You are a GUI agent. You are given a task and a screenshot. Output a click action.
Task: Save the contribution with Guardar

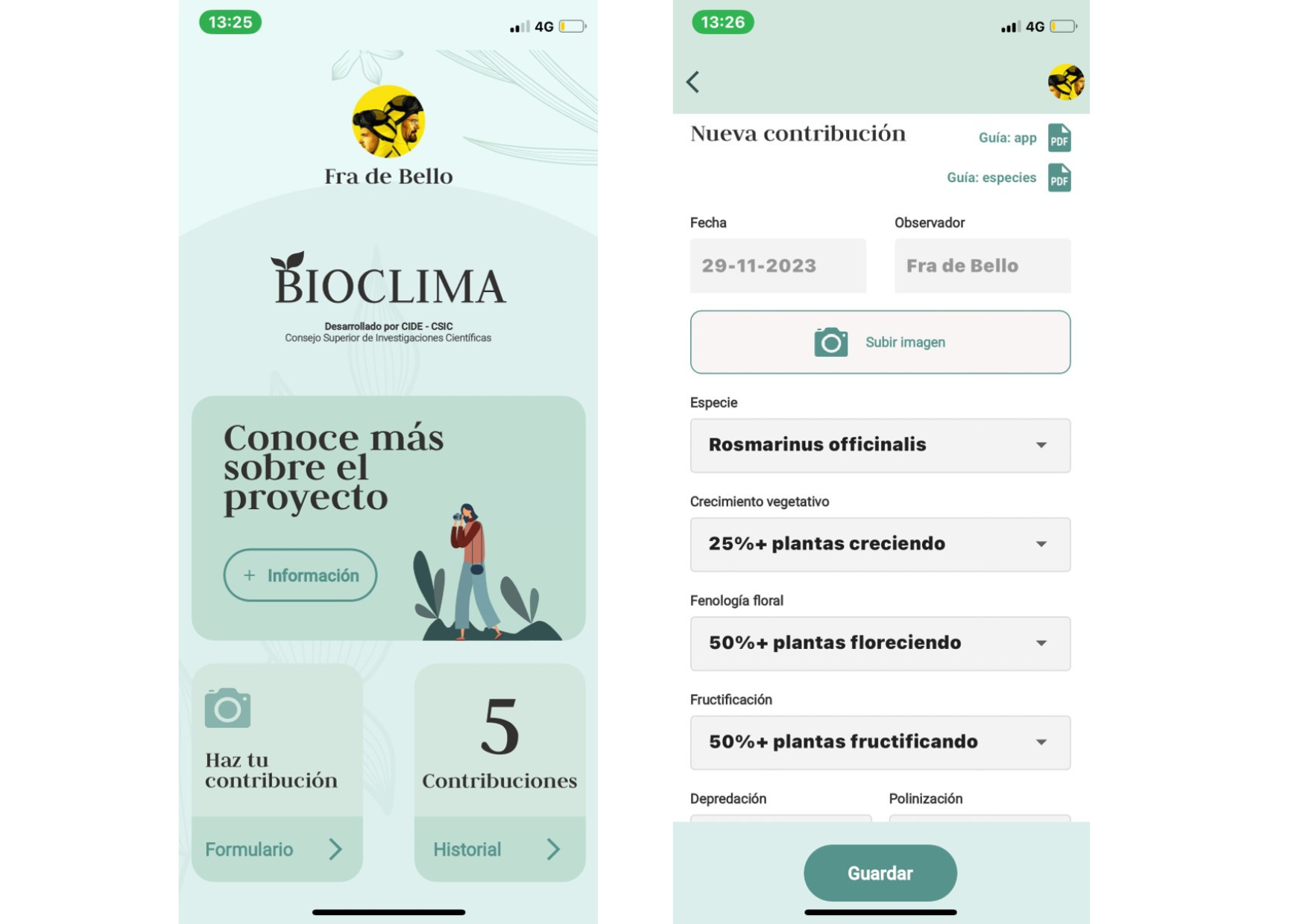(x=880, y=873)
